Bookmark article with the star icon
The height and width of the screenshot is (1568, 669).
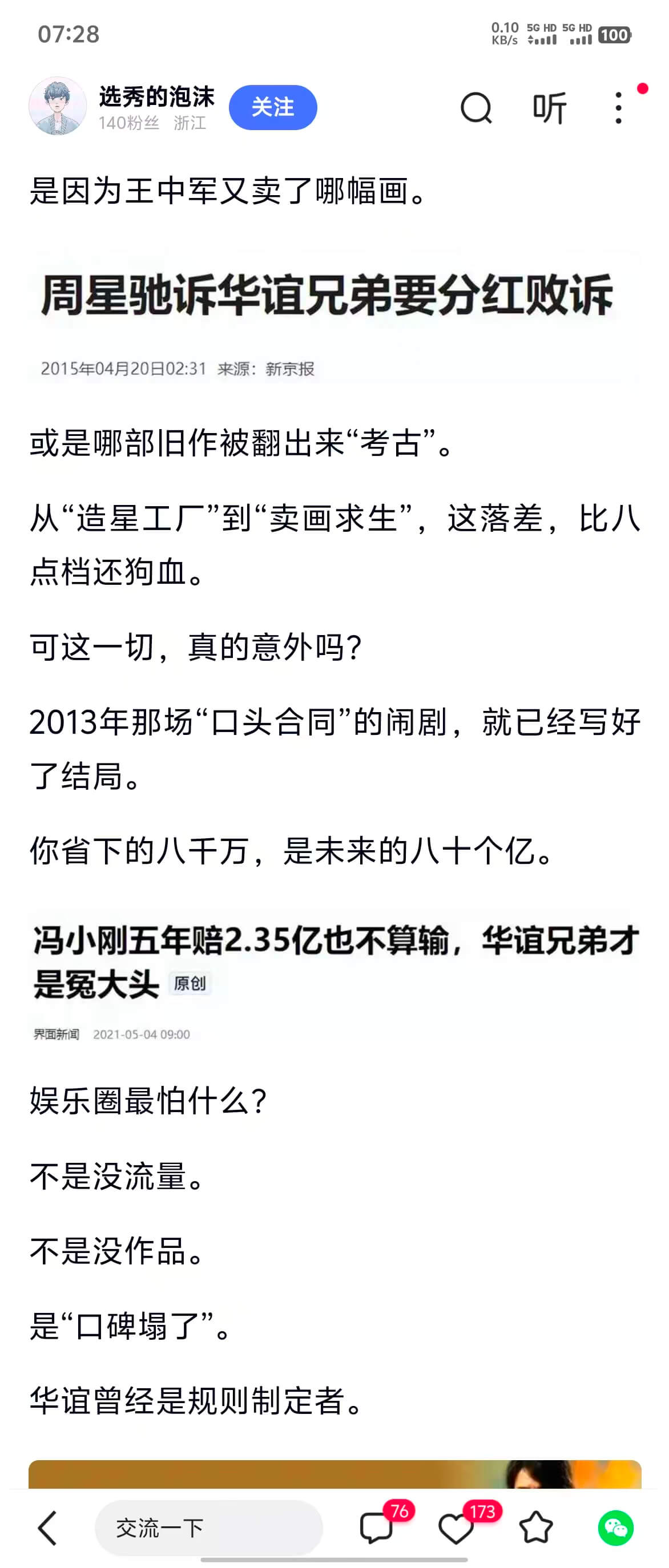click(x=535, y=1528)
